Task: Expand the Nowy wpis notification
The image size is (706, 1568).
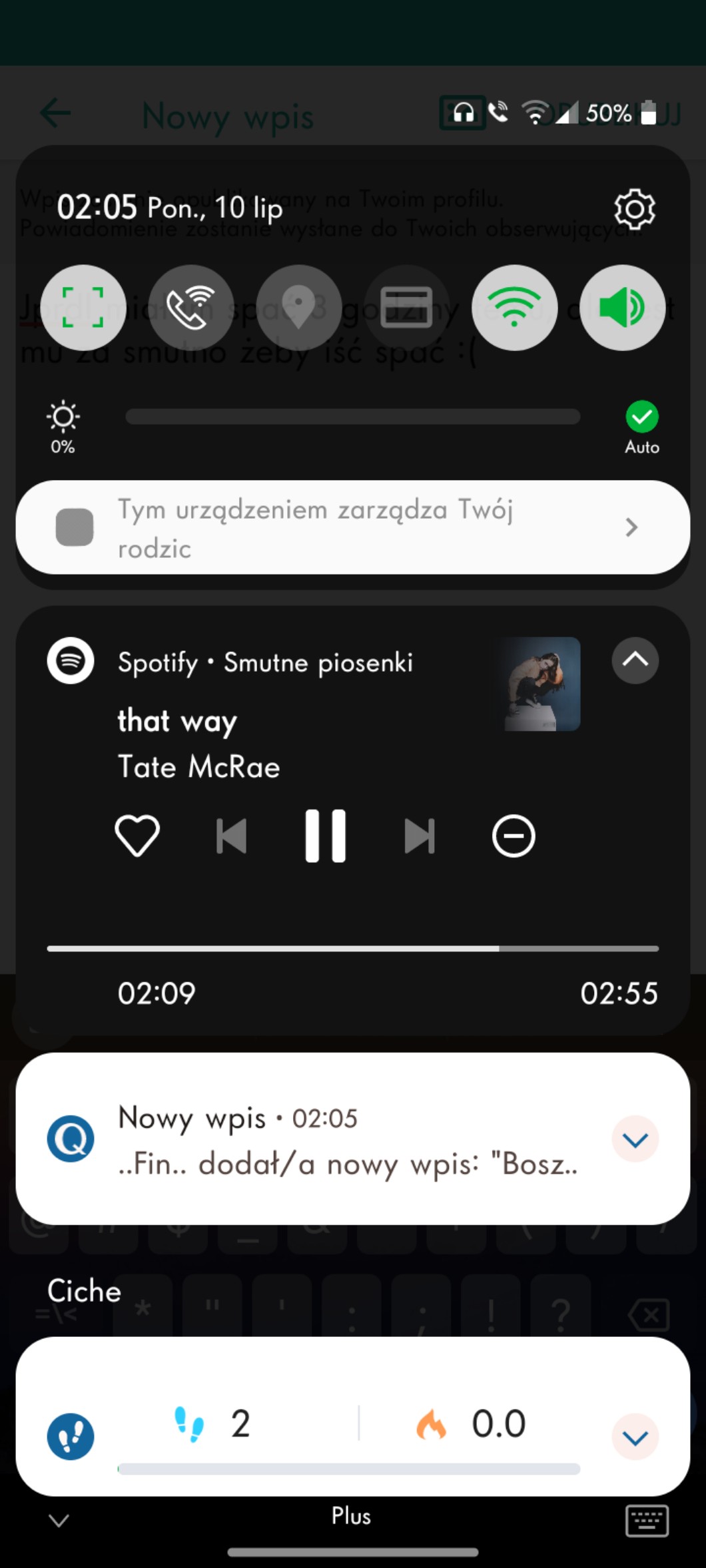Action: pyautogui.click(x=635, y=1139)
